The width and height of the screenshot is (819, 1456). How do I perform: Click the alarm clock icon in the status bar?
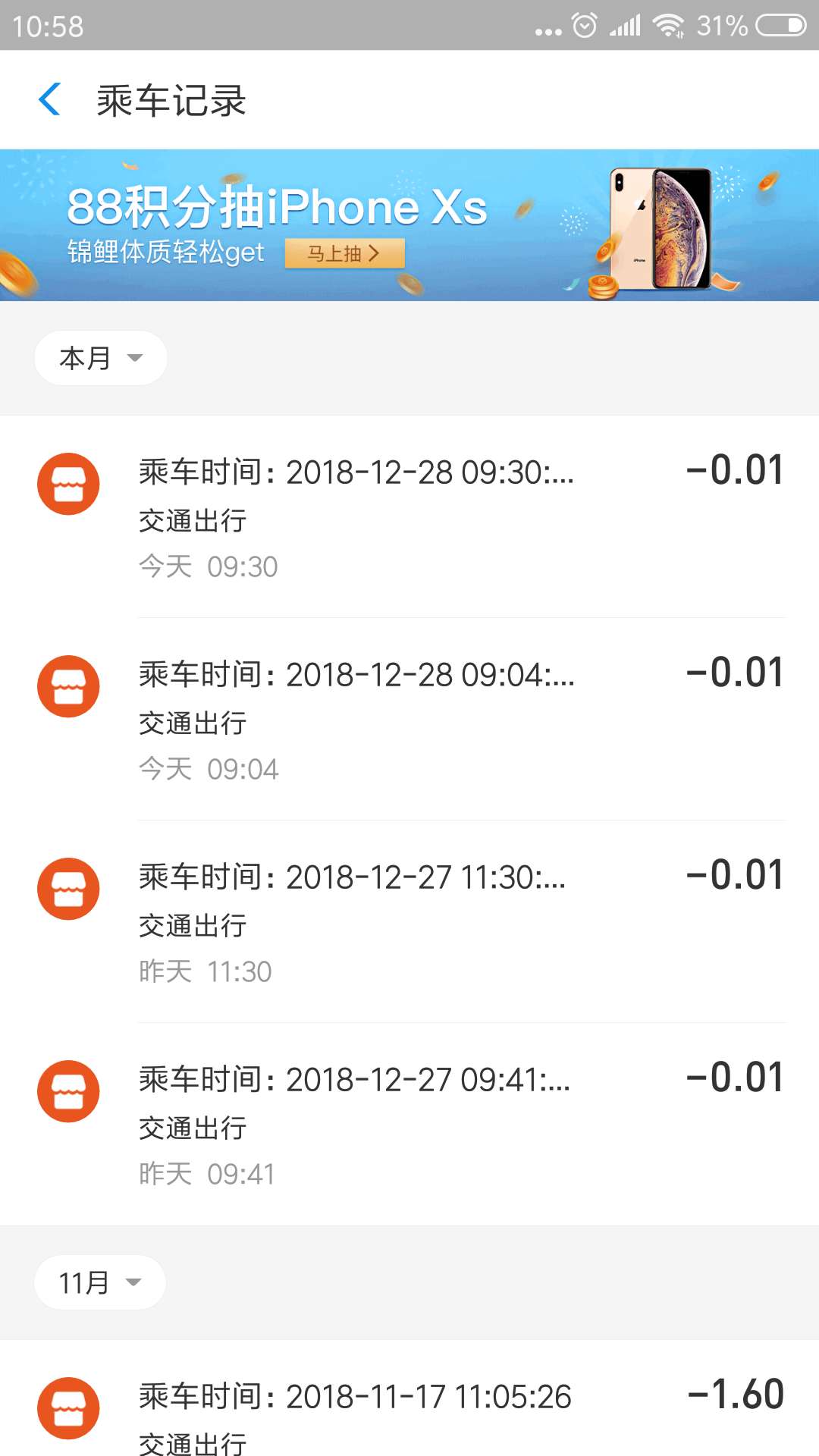[582, 25]
